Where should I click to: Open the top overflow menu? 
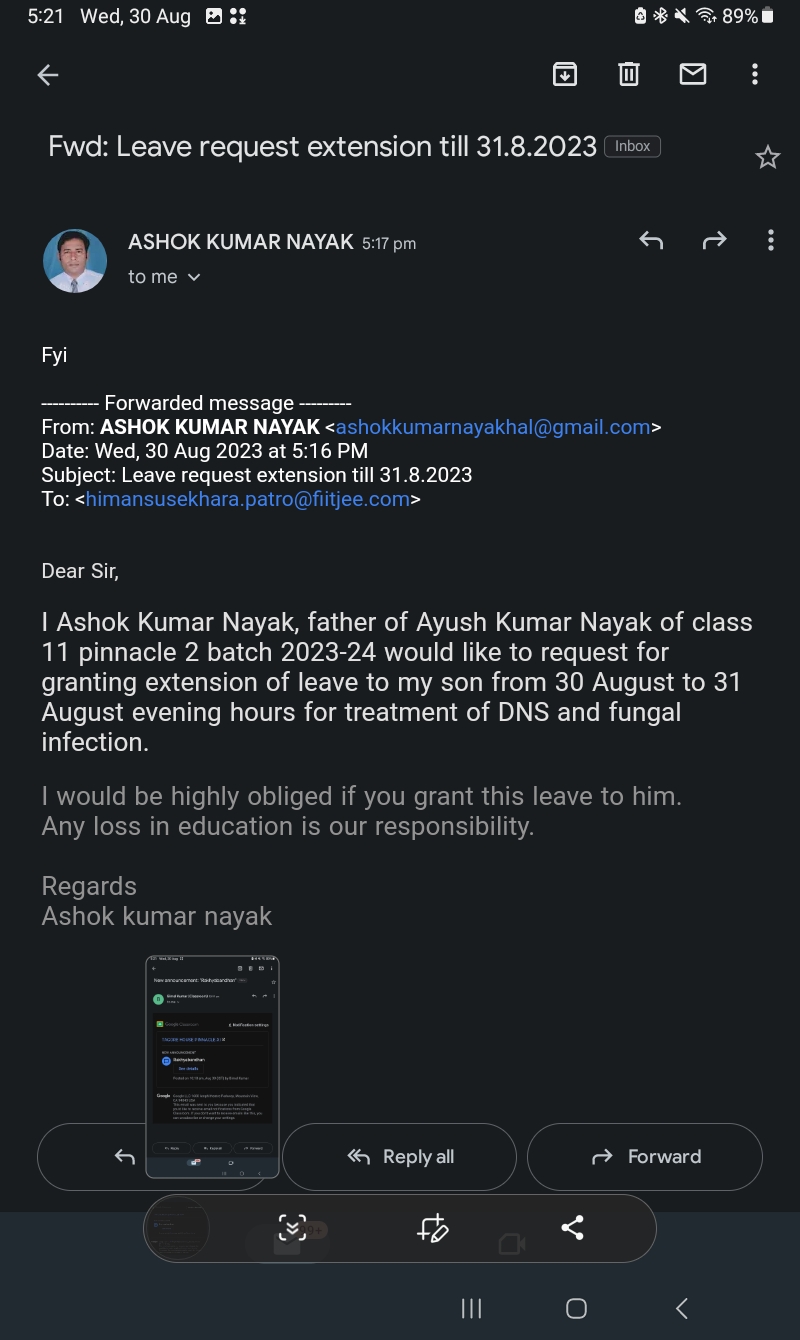coord(755,74)
